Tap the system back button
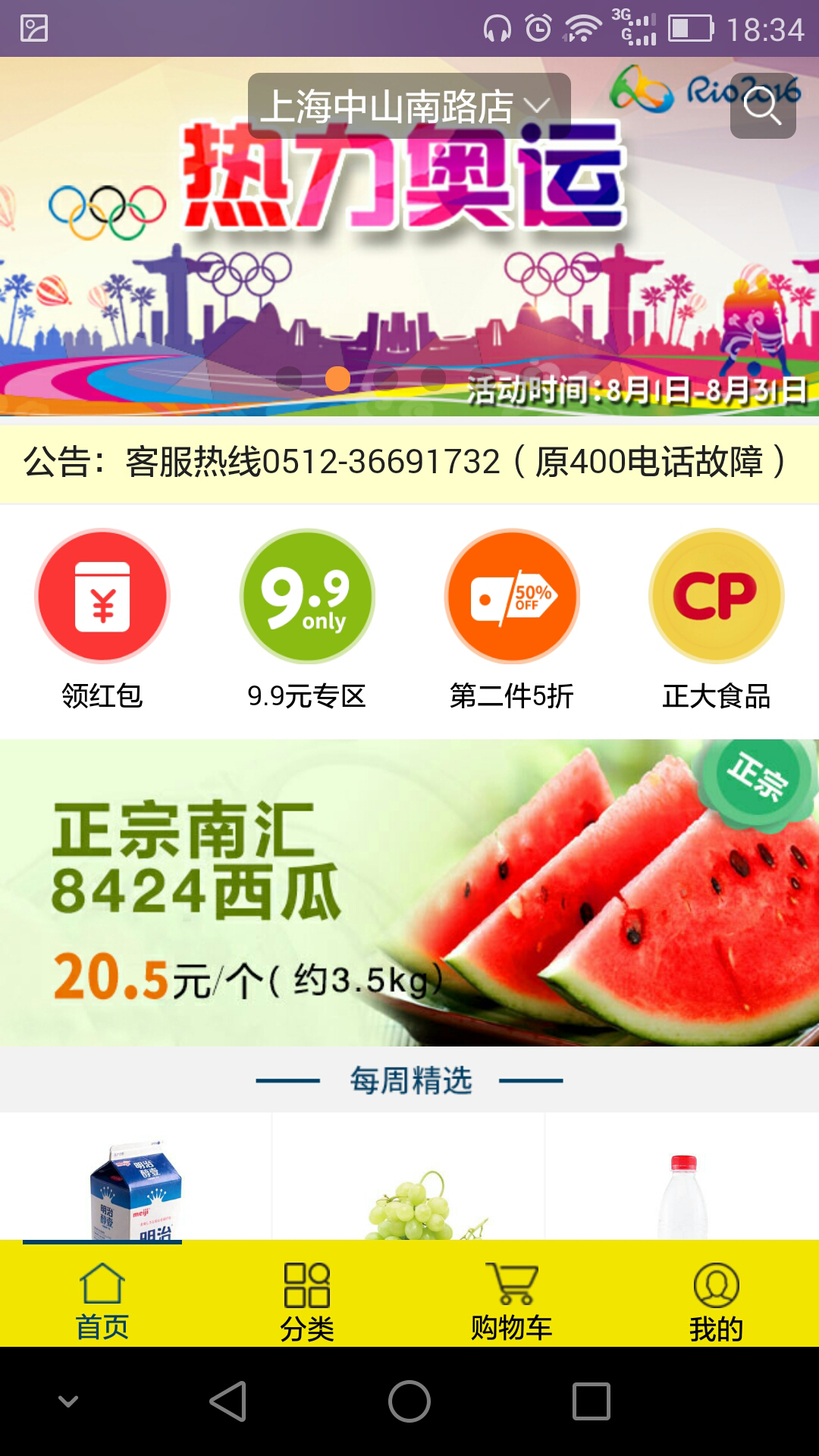 pos(227,1401)
